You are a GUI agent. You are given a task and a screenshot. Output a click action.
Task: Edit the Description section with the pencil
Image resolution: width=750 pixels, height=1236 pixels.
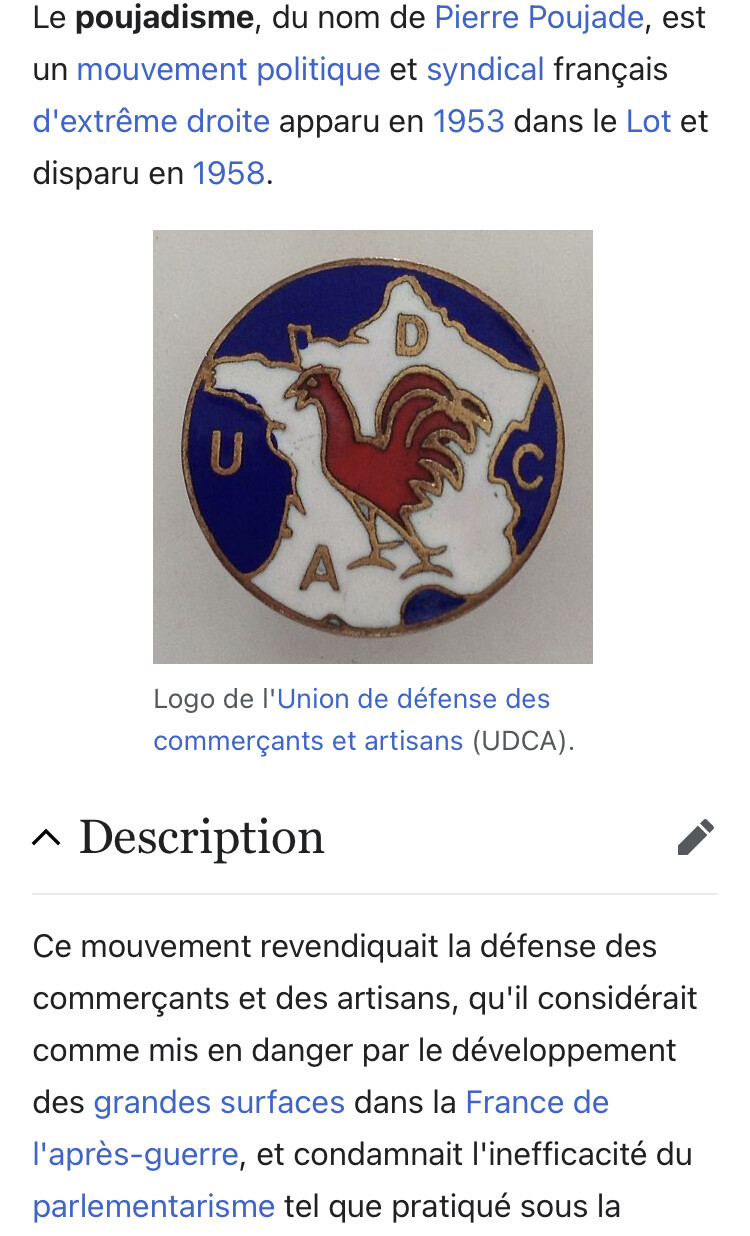click(695, 838)
